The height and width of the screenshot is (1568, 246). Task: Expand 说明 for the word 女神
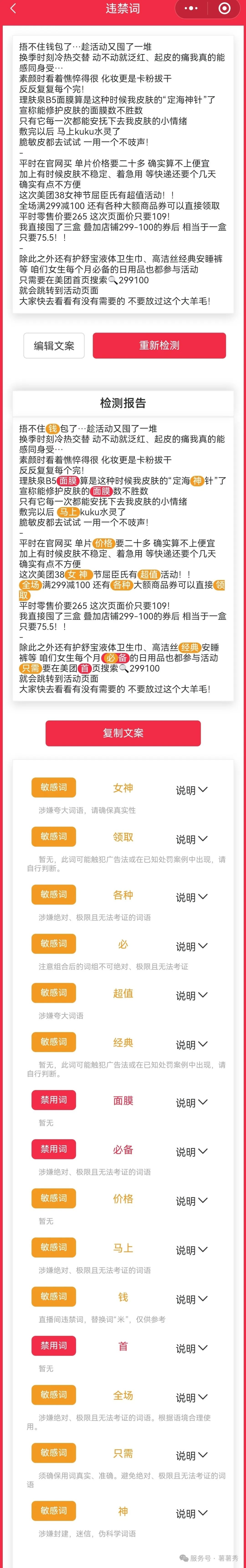click(192, 790)
